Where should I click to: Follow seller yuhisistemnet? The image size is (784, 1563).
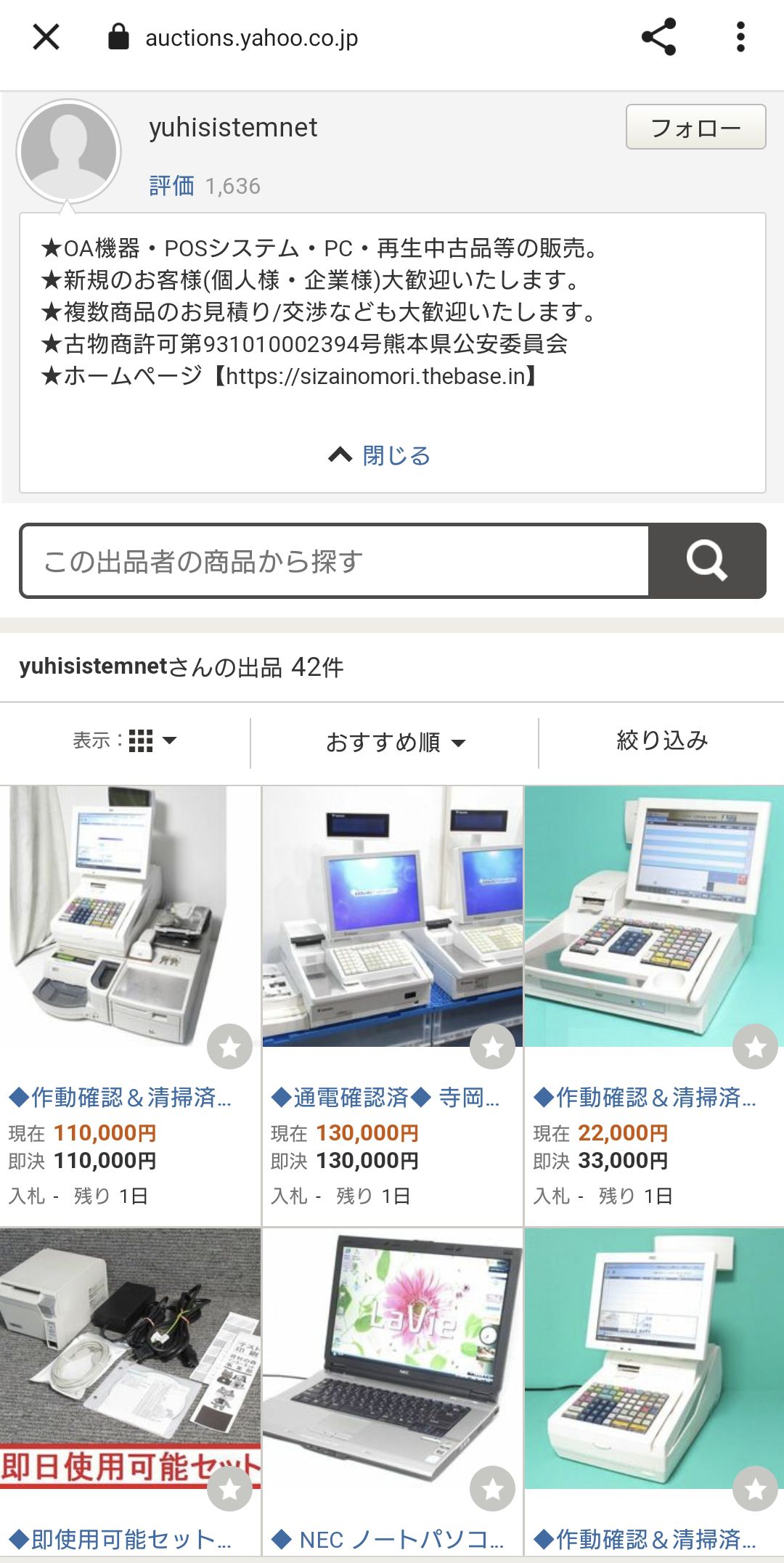pos(695,127)
